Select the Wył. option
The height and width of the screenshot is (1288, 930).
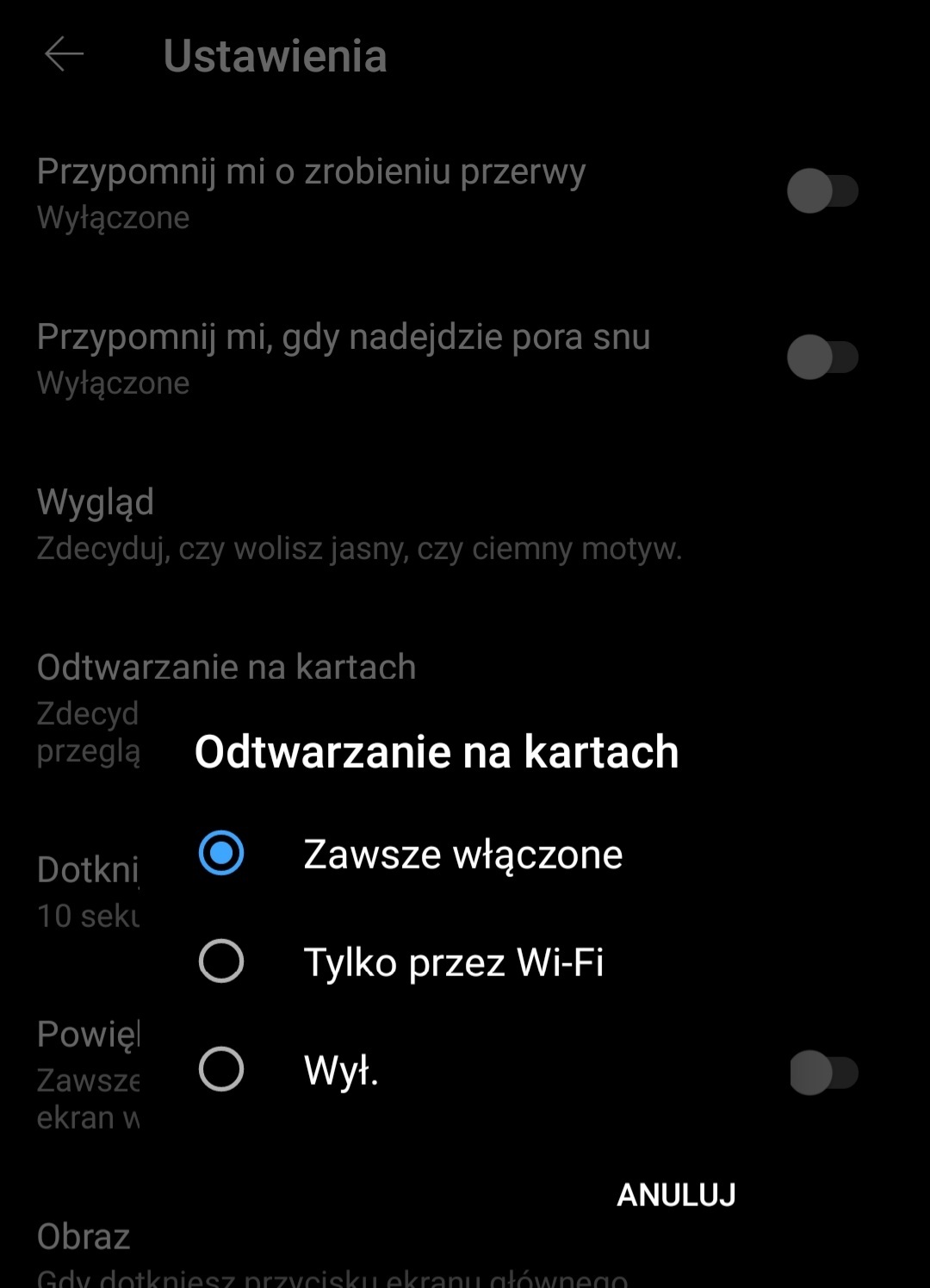pyautogui.click(x=222, y=1070)
